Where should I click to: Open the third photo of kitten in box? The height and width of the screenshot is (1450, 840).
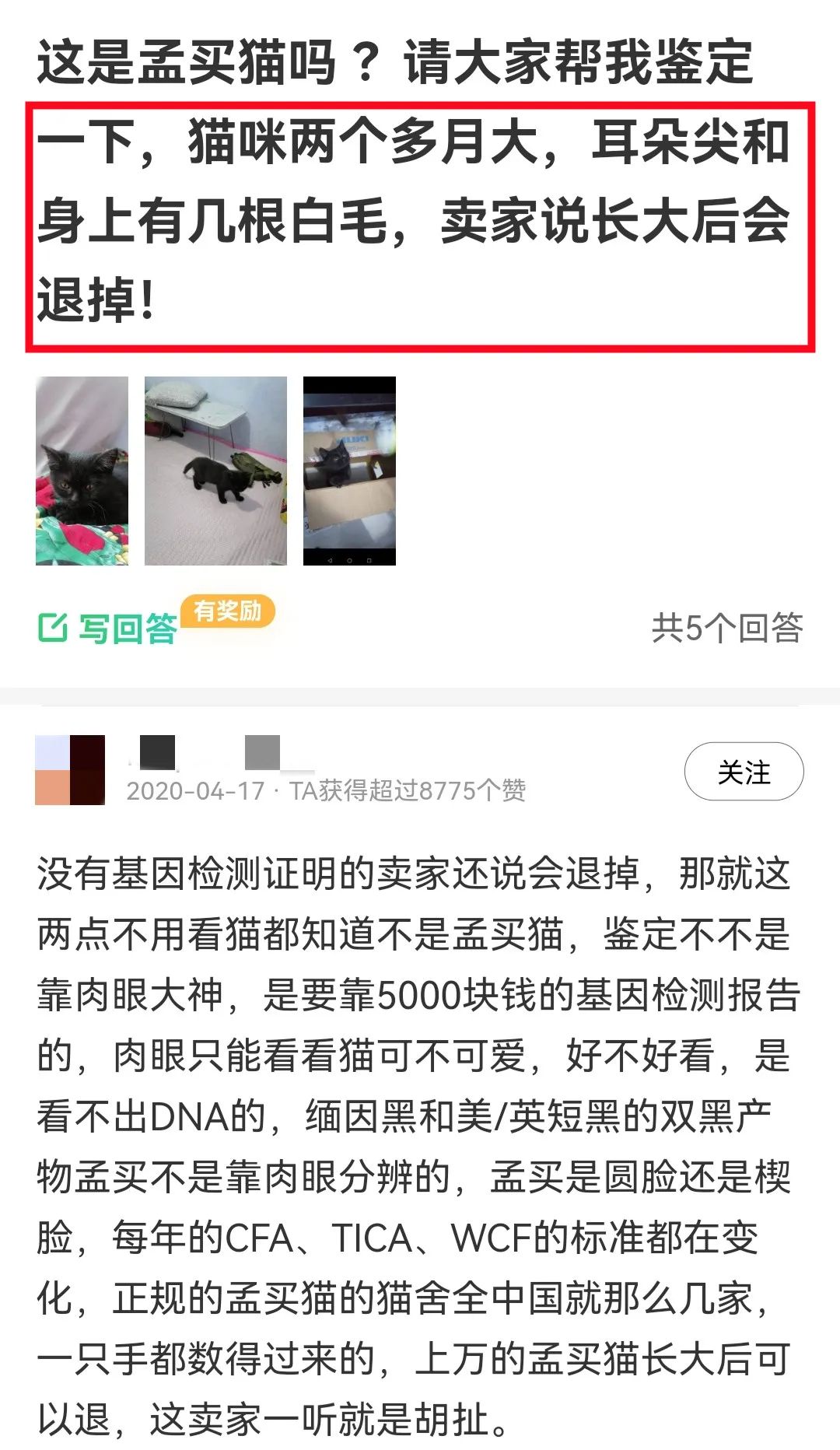349,471
